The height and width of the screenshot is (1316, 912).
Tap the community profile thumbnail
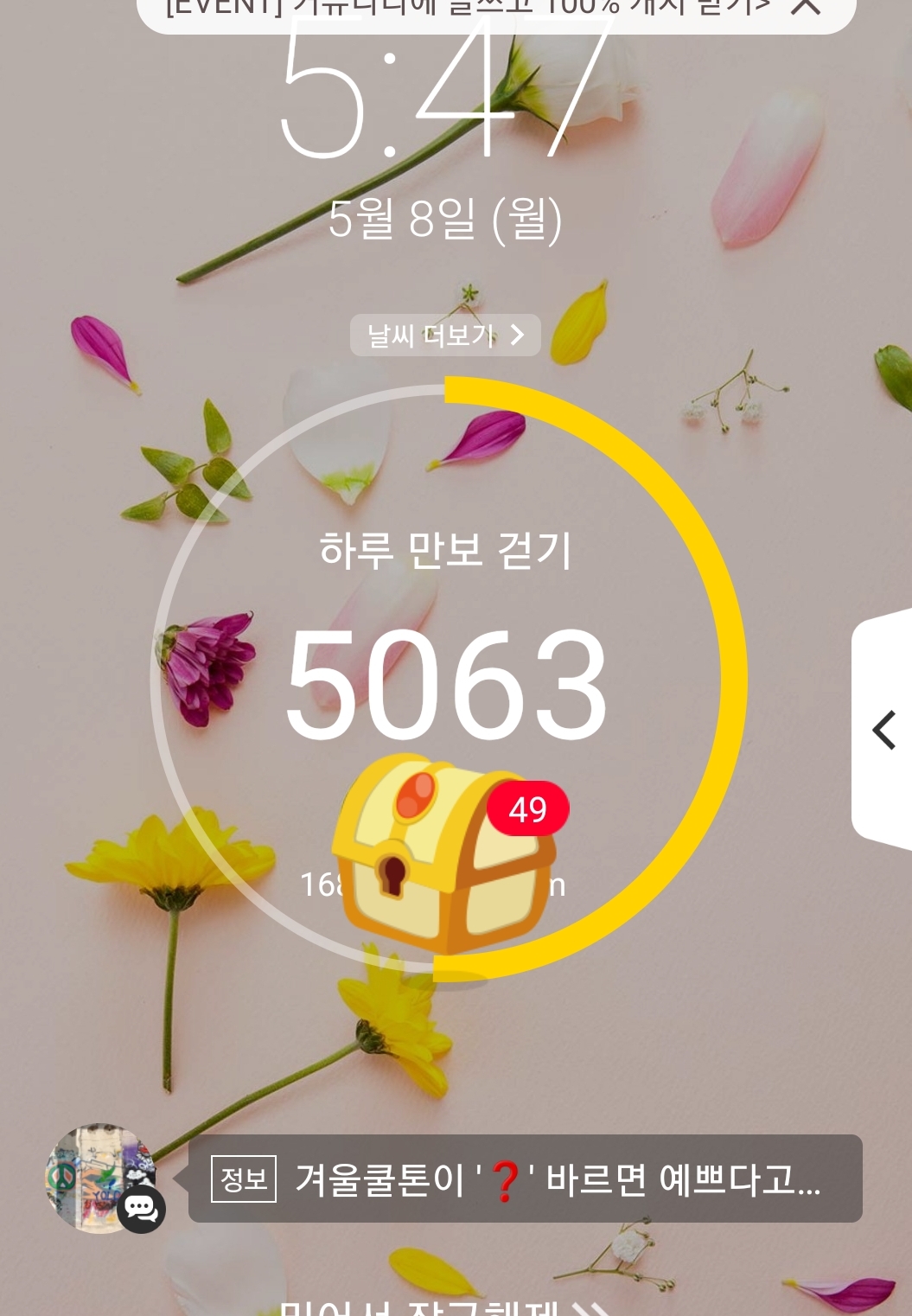click(x=101, y=1178)
